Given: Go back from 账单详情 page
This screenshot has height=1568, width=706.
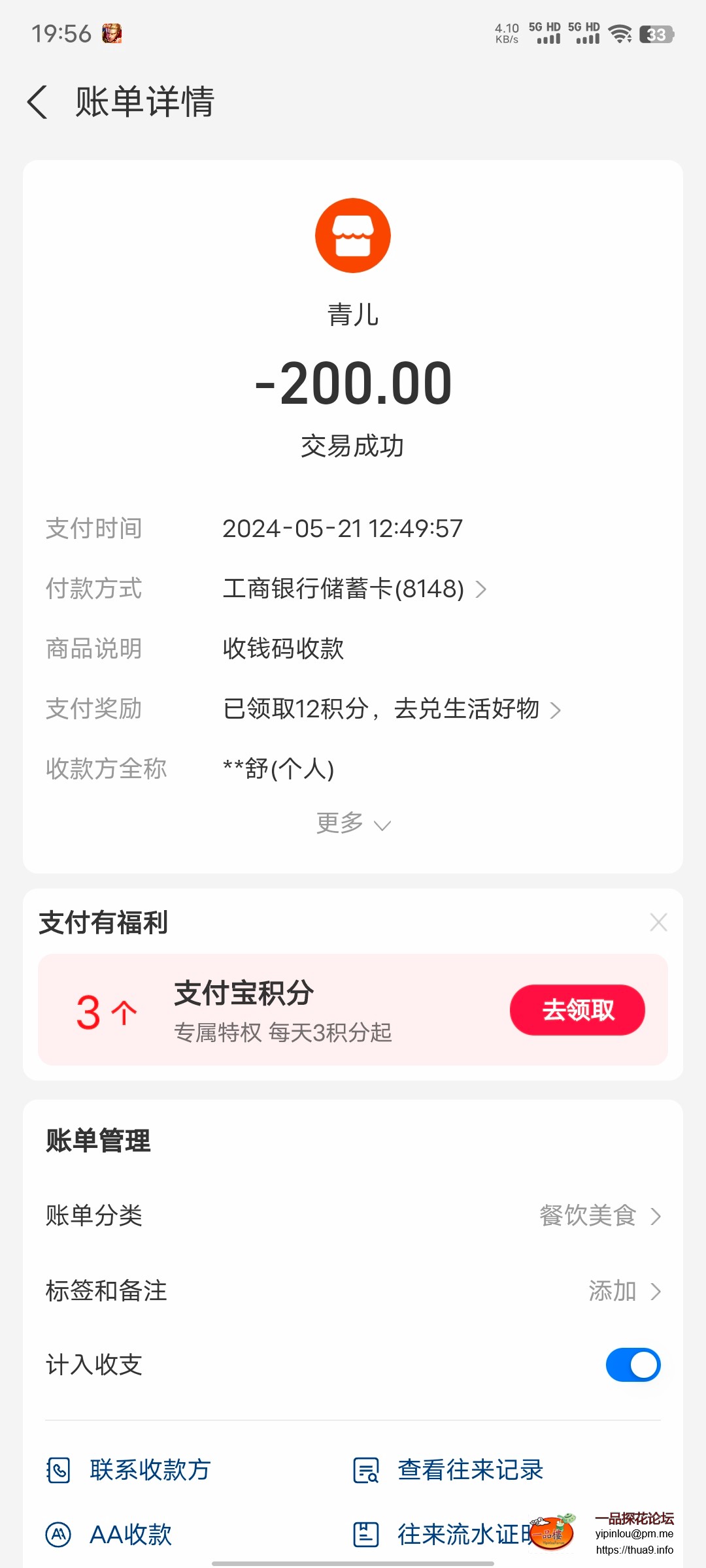Looking at the screenshot, I should click(x=38, y=102).
